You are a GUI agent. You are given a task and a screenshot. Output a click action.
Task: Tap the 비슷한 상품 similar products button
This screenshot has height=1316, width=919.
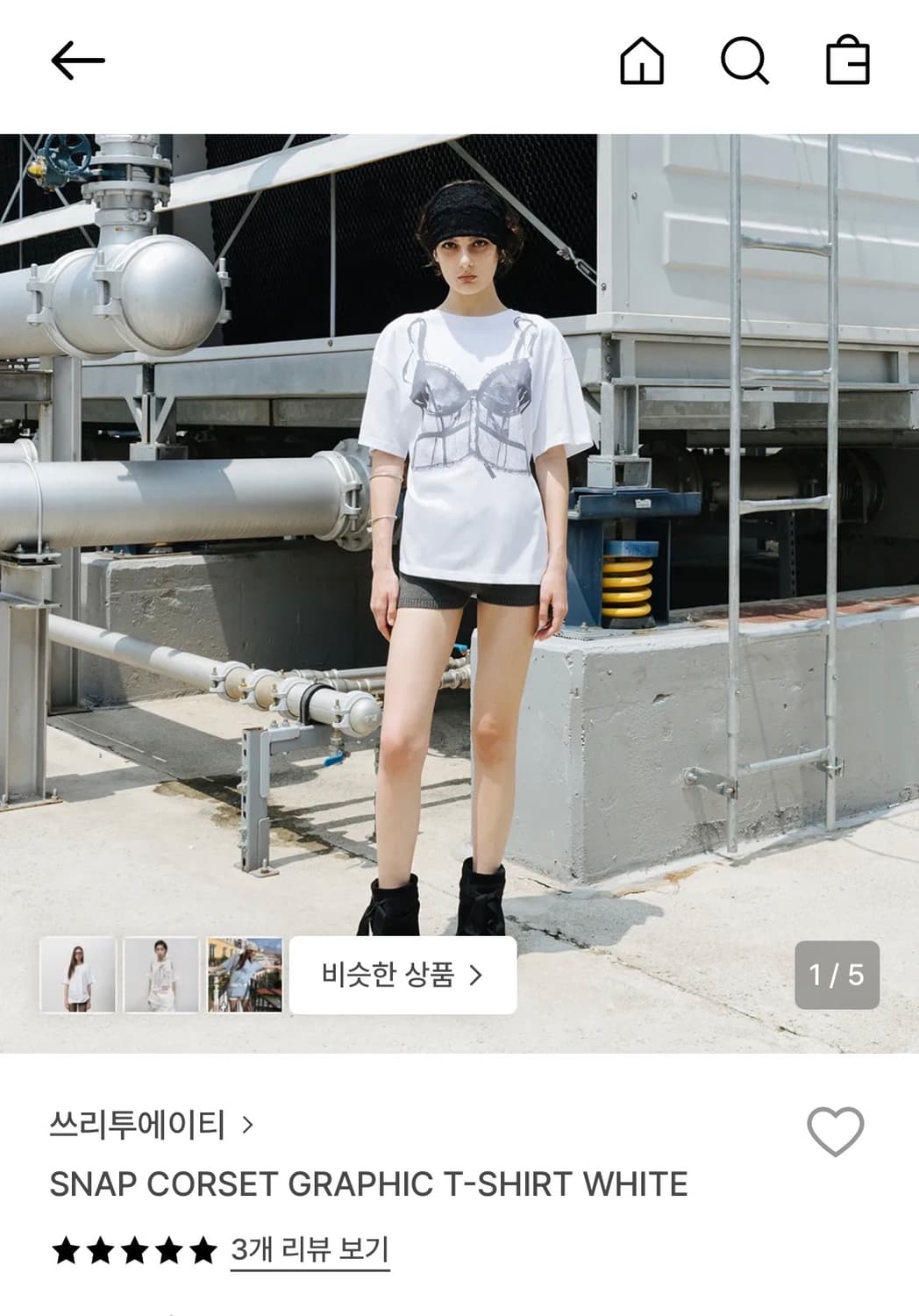403,976
